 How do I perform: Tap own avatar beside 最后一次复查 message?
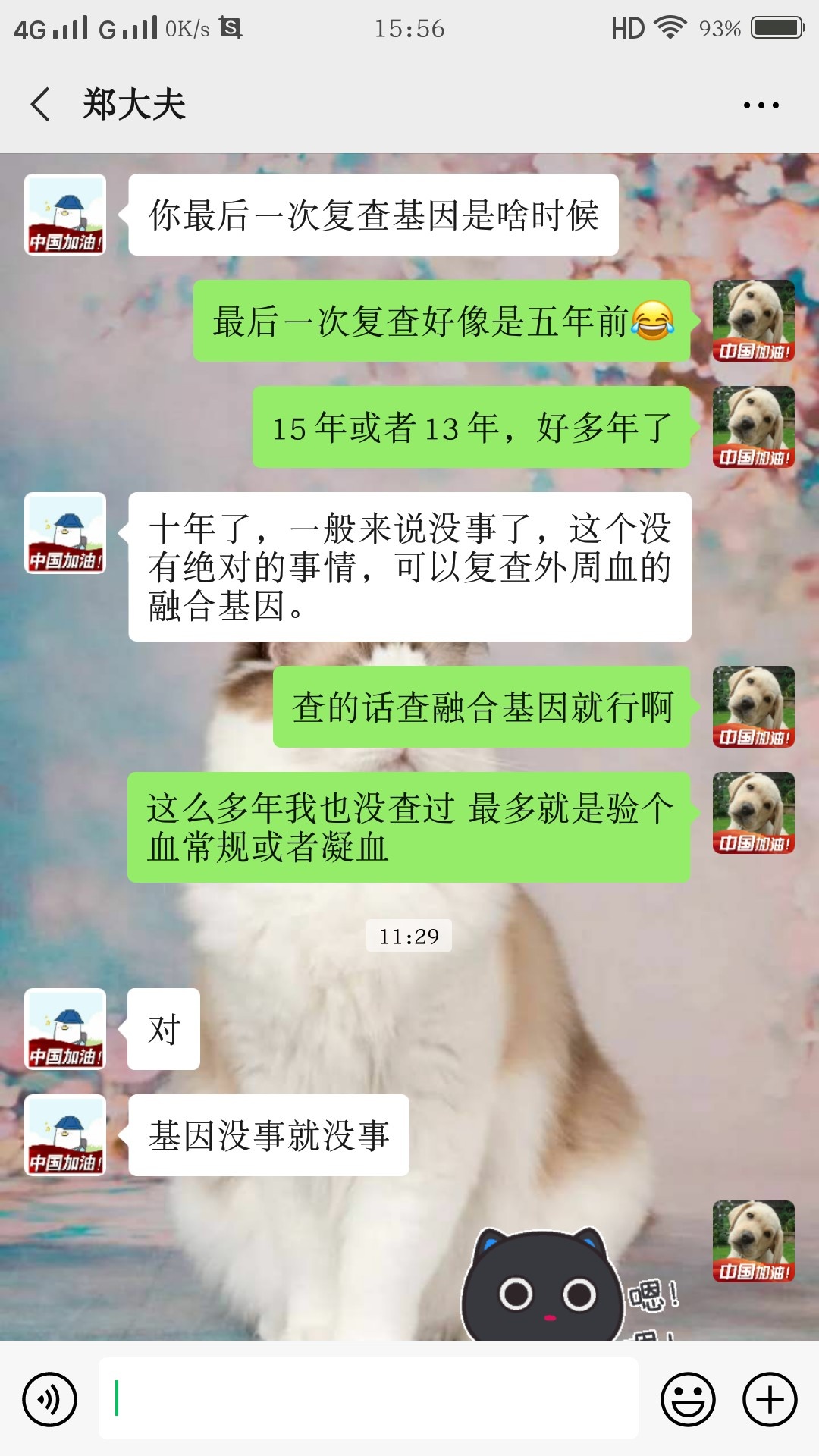[x=753, y=321]
